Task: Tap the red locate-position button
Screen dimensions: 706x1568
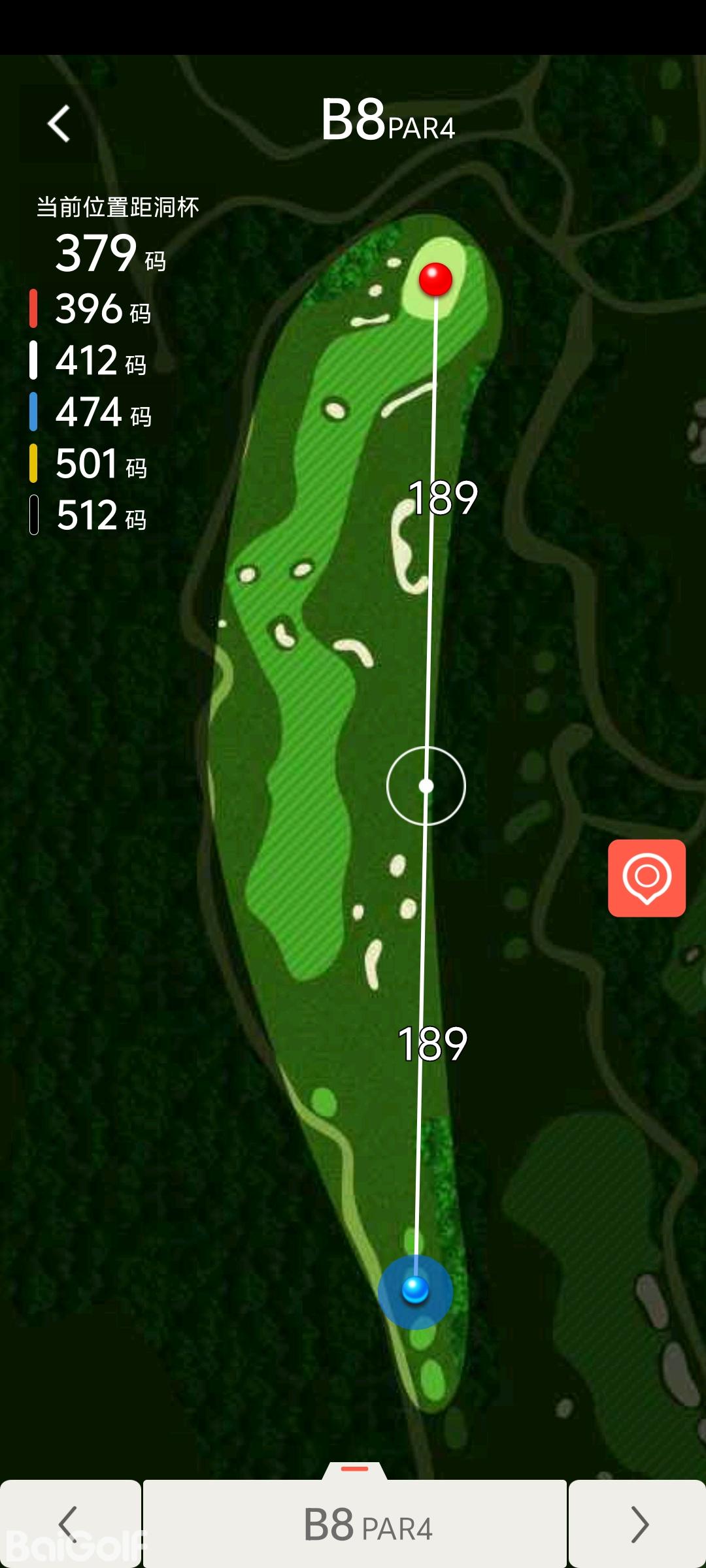Action: point(647,878)
